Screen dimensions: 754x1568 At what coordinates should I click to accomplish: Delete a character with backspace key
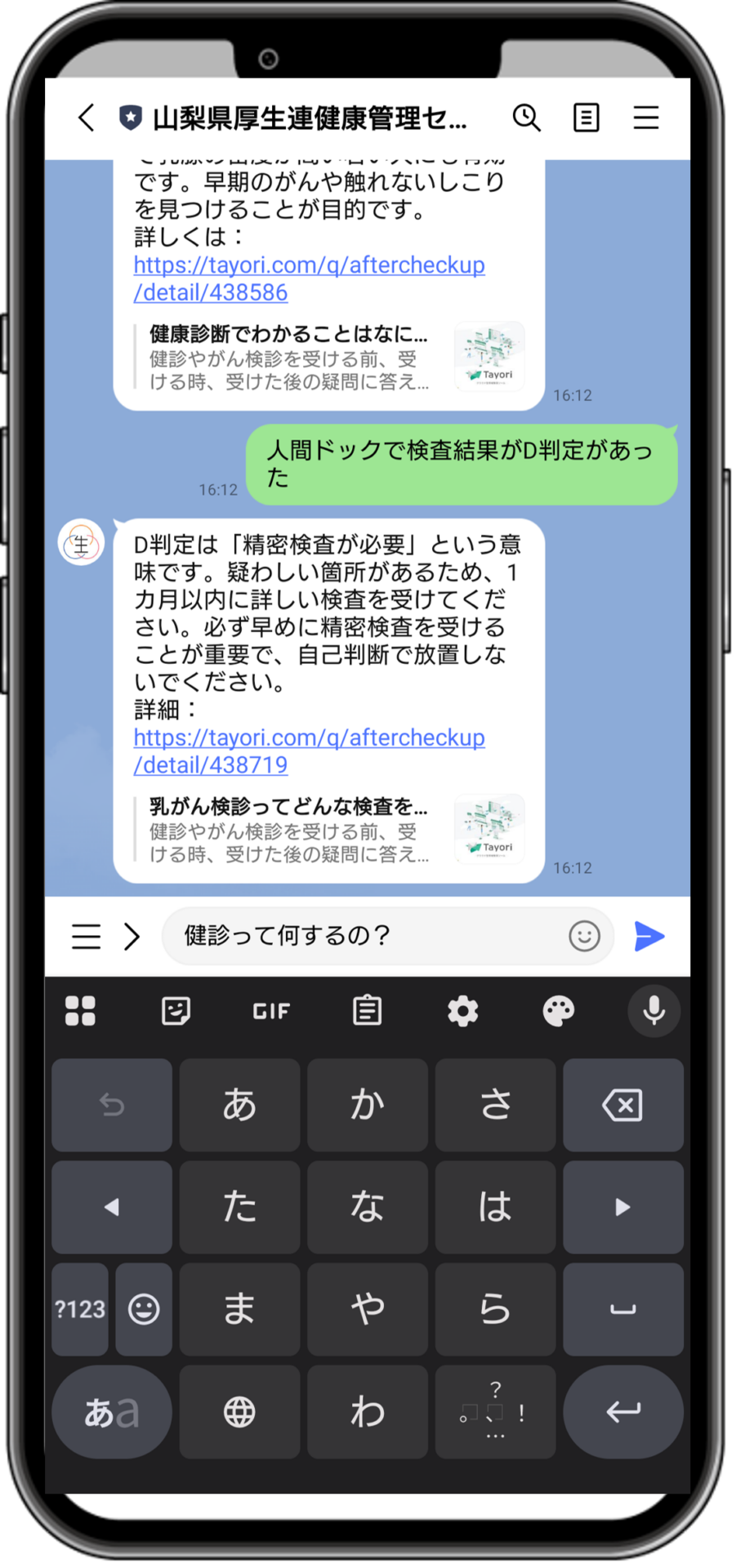tap(622, 1105)
